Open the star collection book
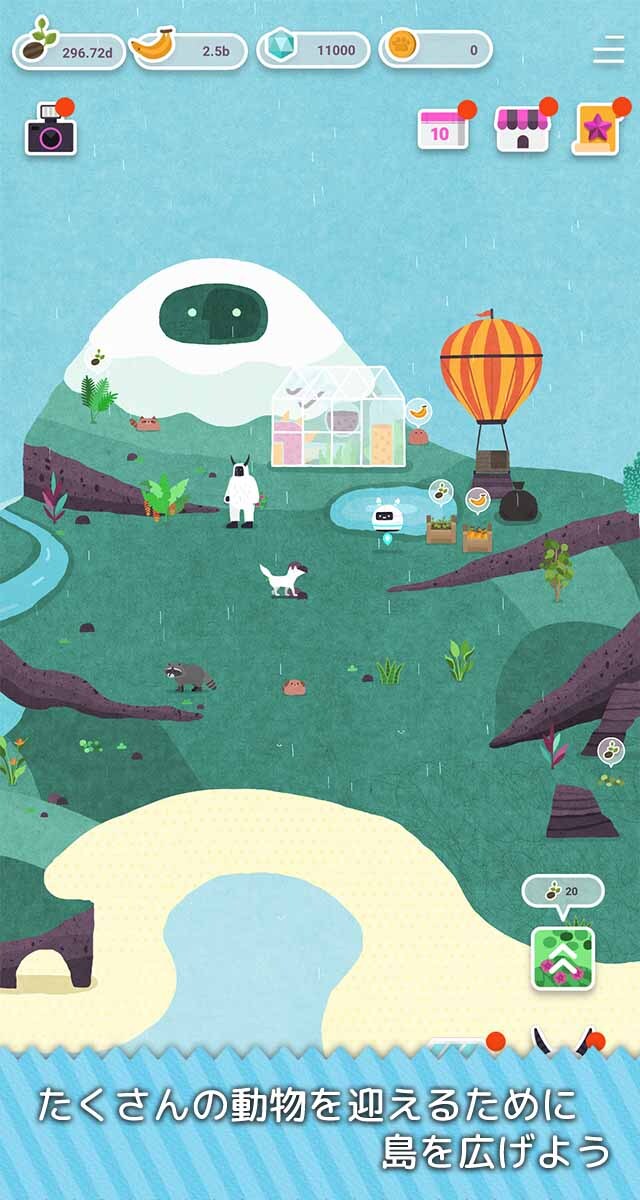Screen dimensions: 640x1200 pos(598,130)
